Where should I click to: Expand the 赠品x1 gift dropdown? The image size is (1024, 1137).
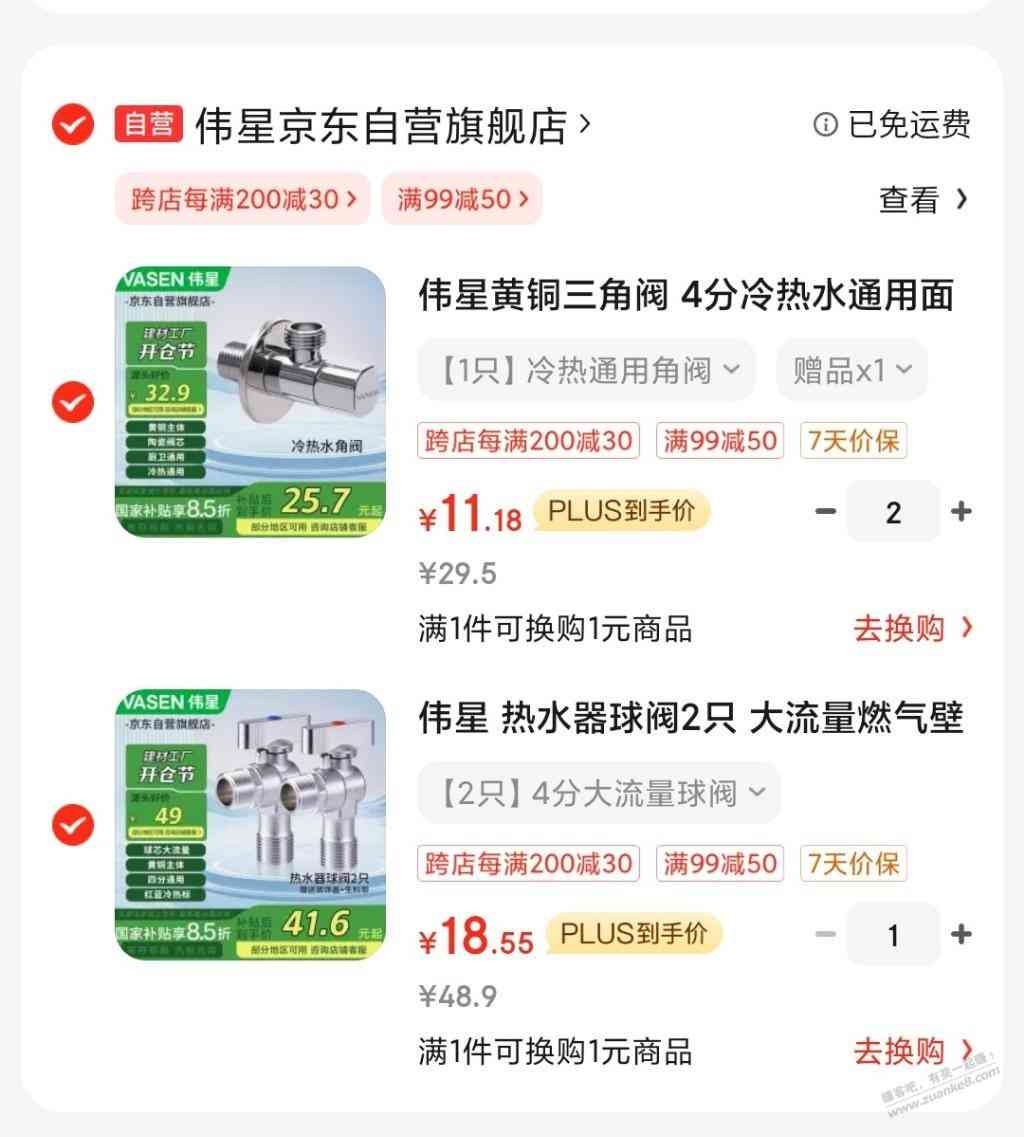coord(851,371)
